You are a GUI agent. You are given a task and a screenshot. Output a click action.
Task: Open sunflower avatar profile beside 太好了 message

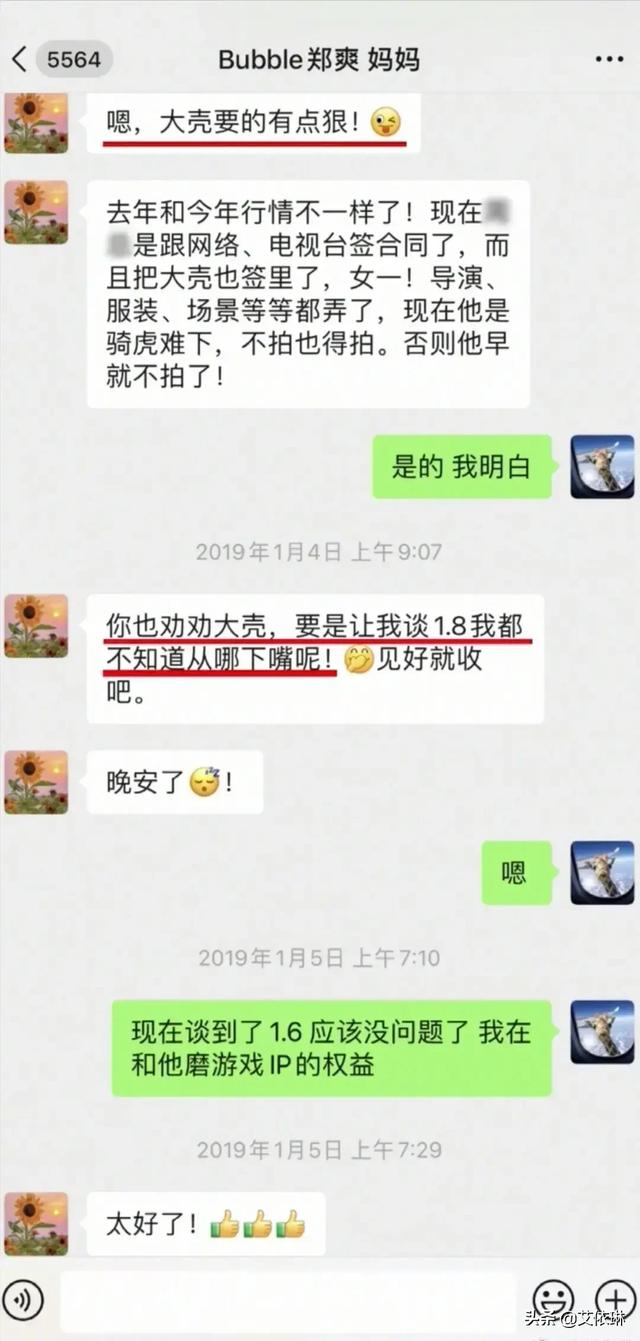pyautogui.click(x=36, y=1223)
